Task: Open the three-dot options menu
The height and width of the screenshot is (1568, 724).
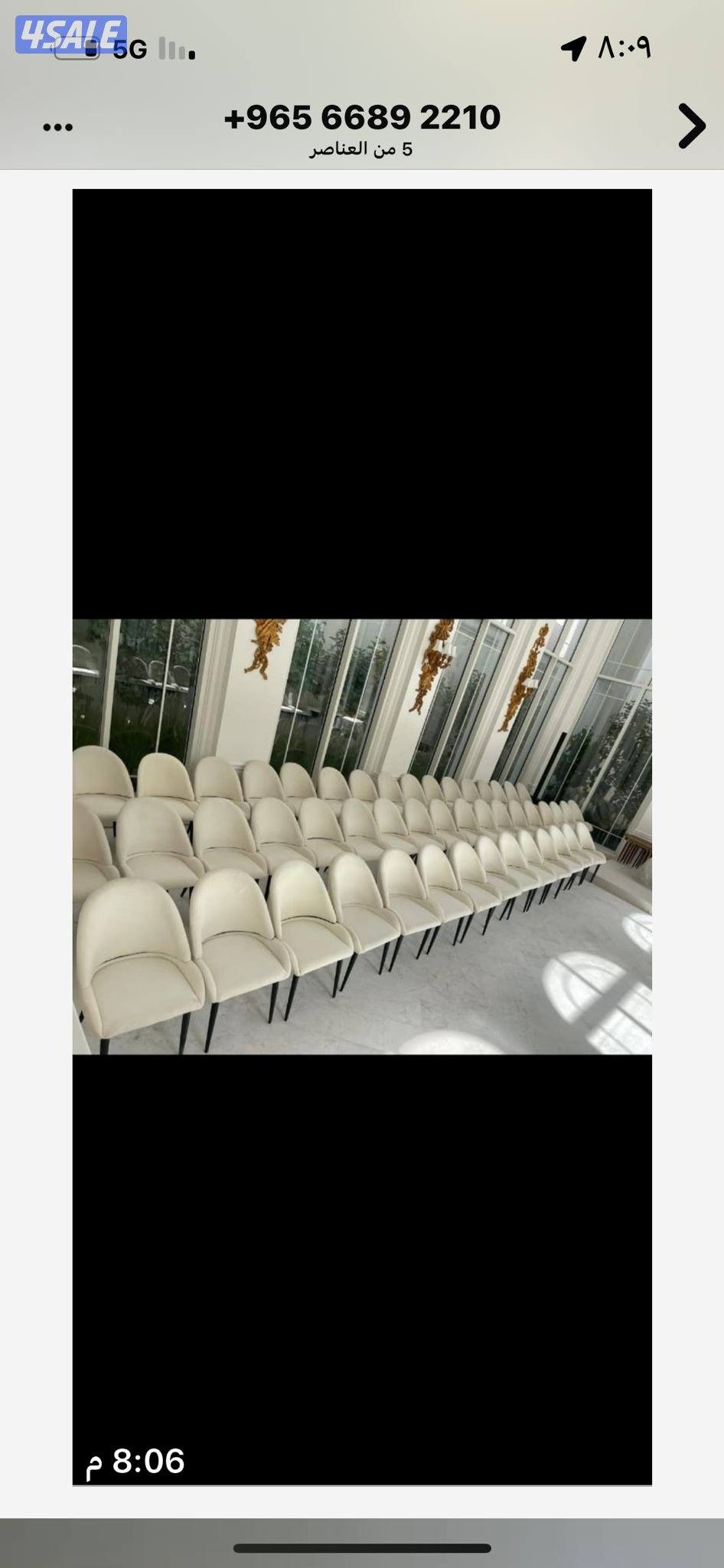Action: 58,127
